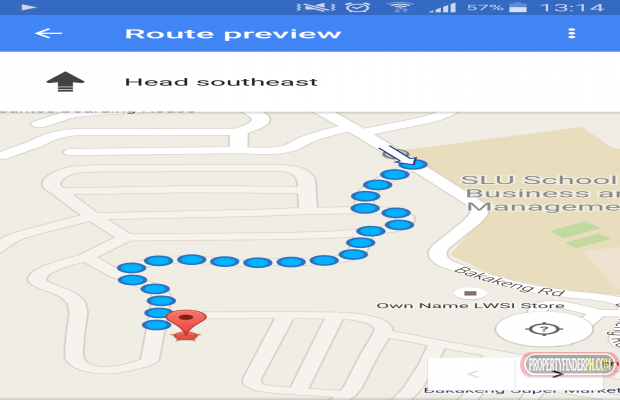This screenshot has height=400, width=620.
Task: Go back from Route preview
Action: point(48,33)
